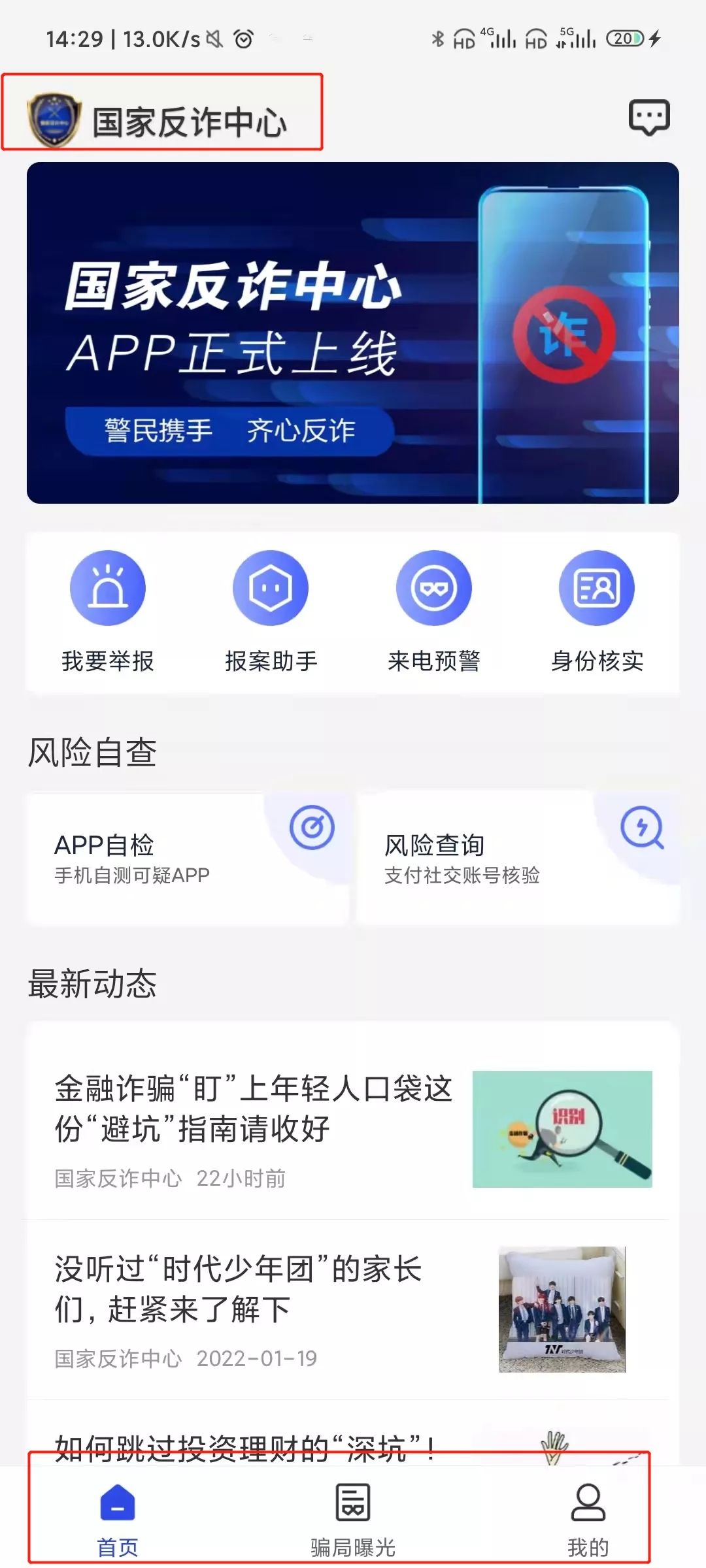The height and width of the screenshot is (1568, 706).
Task: Open the message bubble icon top right
Action: pyautogui.click(x=650, y=118)
